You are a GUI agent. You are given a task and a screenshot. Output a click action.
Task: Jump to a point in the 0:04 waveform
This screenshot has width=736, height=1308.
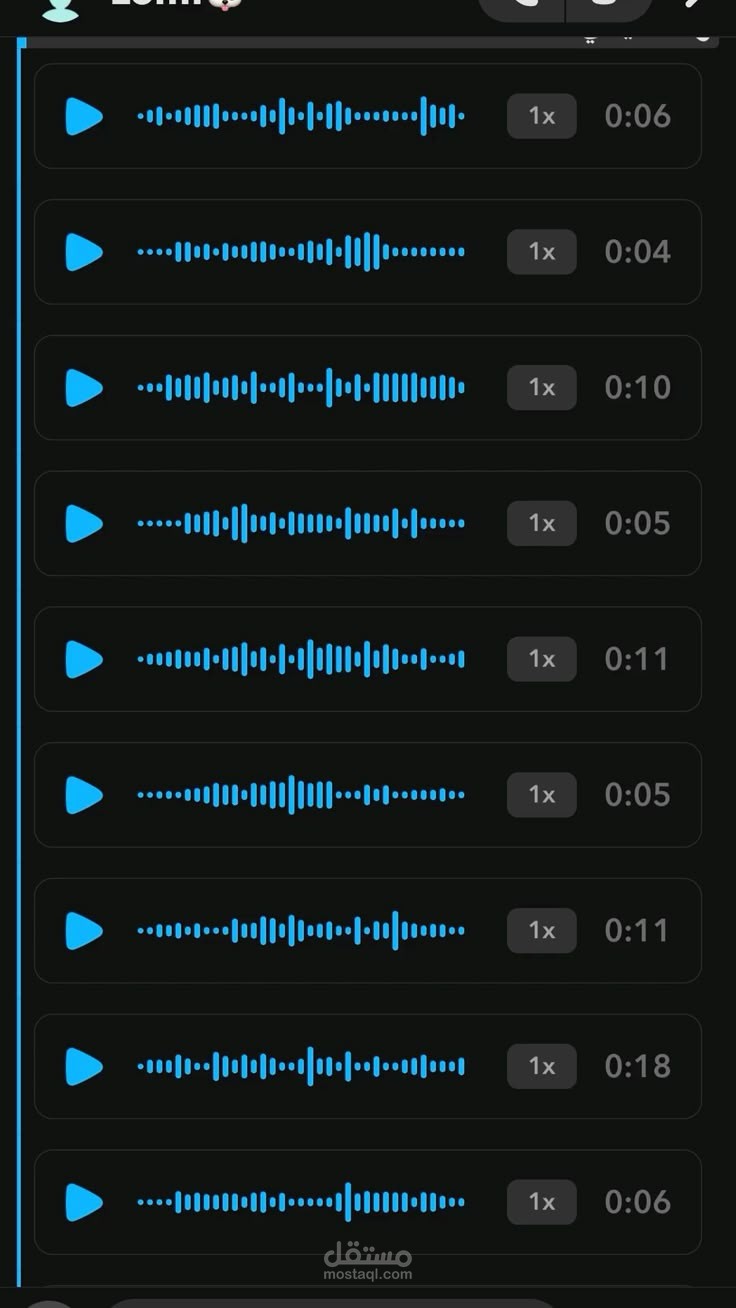[300, 252]
